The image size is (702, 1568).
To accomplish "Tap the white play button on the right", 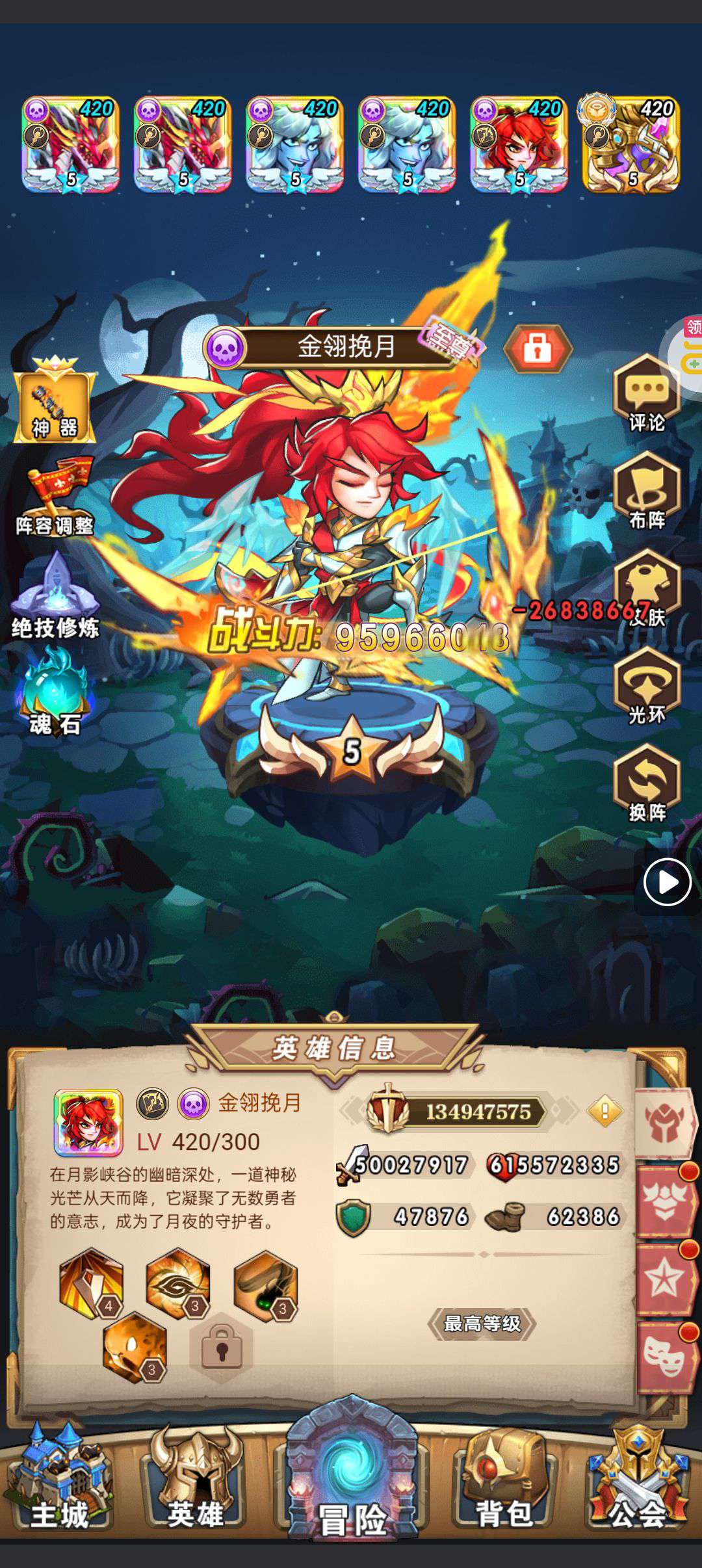I will pyautogui.click(x=667, y=882).
